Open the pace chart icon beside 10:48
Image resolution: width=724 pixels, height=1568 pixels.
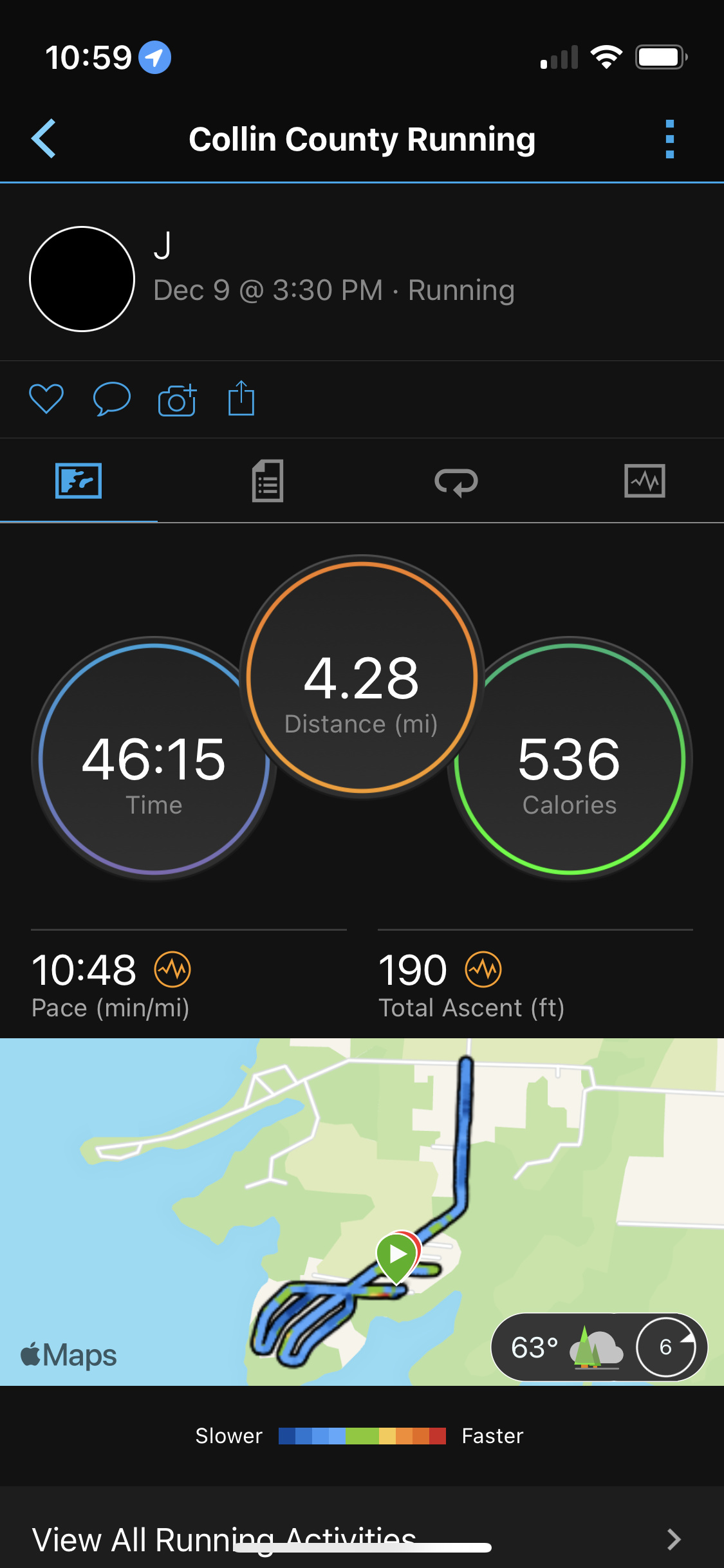coord(172,969)
